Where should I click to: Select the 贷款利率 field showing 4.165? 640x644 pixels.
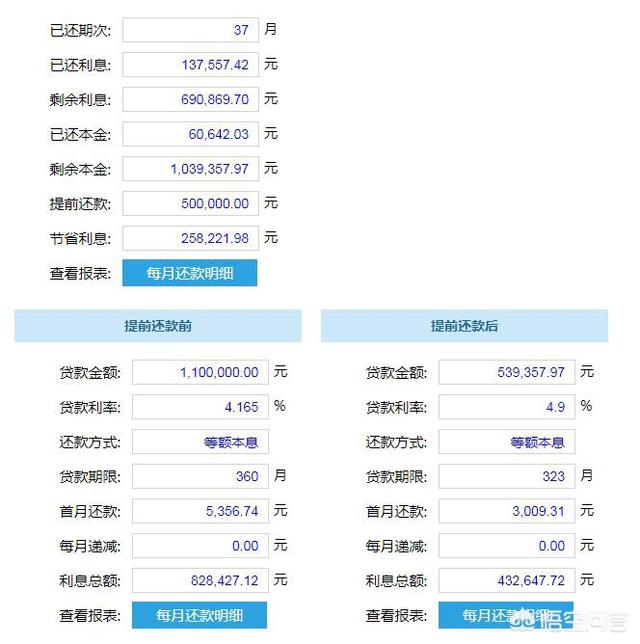click(200, 407)
